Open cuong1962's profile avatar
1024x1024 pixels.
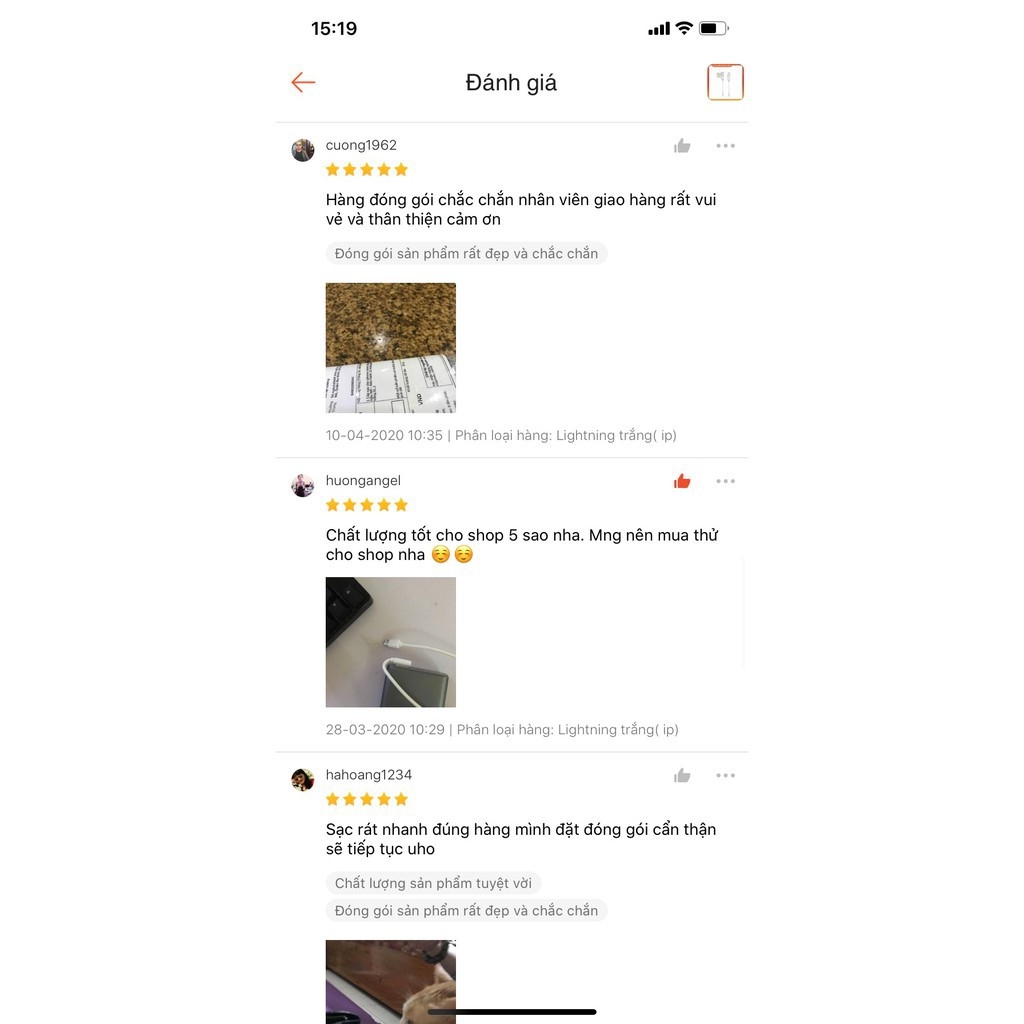coord(303,151)
